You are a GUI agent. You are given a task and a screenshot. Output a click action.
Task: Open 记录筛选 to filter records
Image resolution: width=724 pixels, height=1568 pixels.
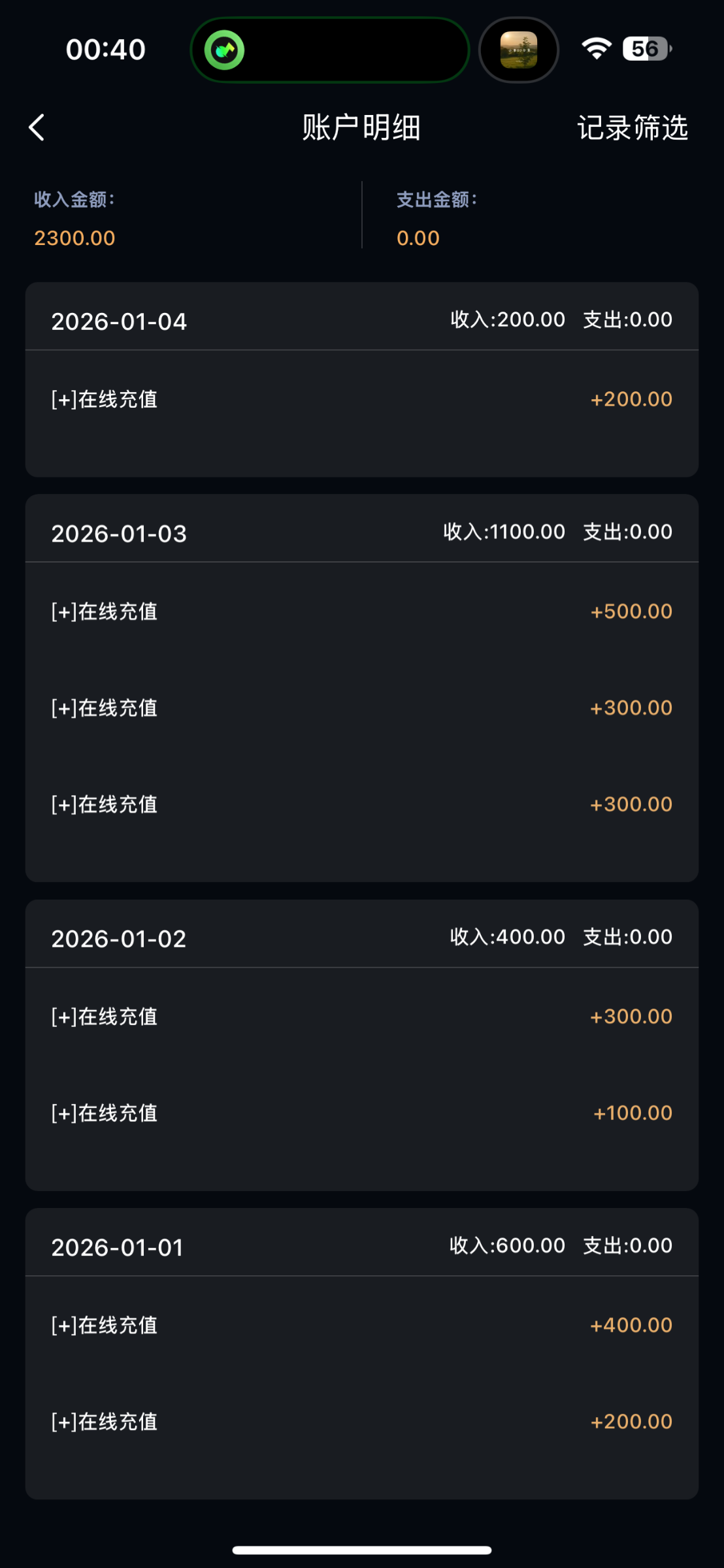click(x=631, y=129)
